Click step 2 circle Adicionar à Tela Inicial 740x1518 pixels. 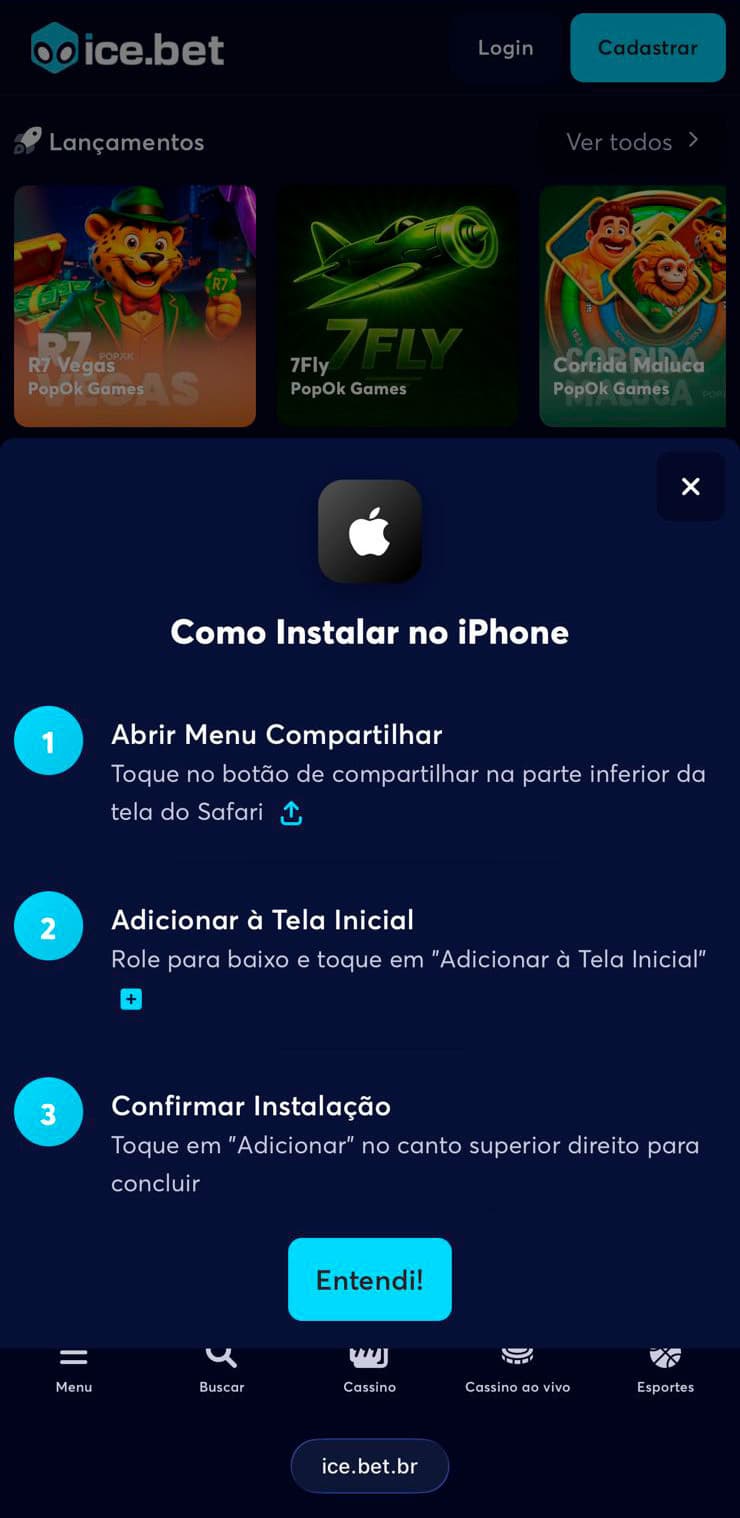click(x=48, y=926)
